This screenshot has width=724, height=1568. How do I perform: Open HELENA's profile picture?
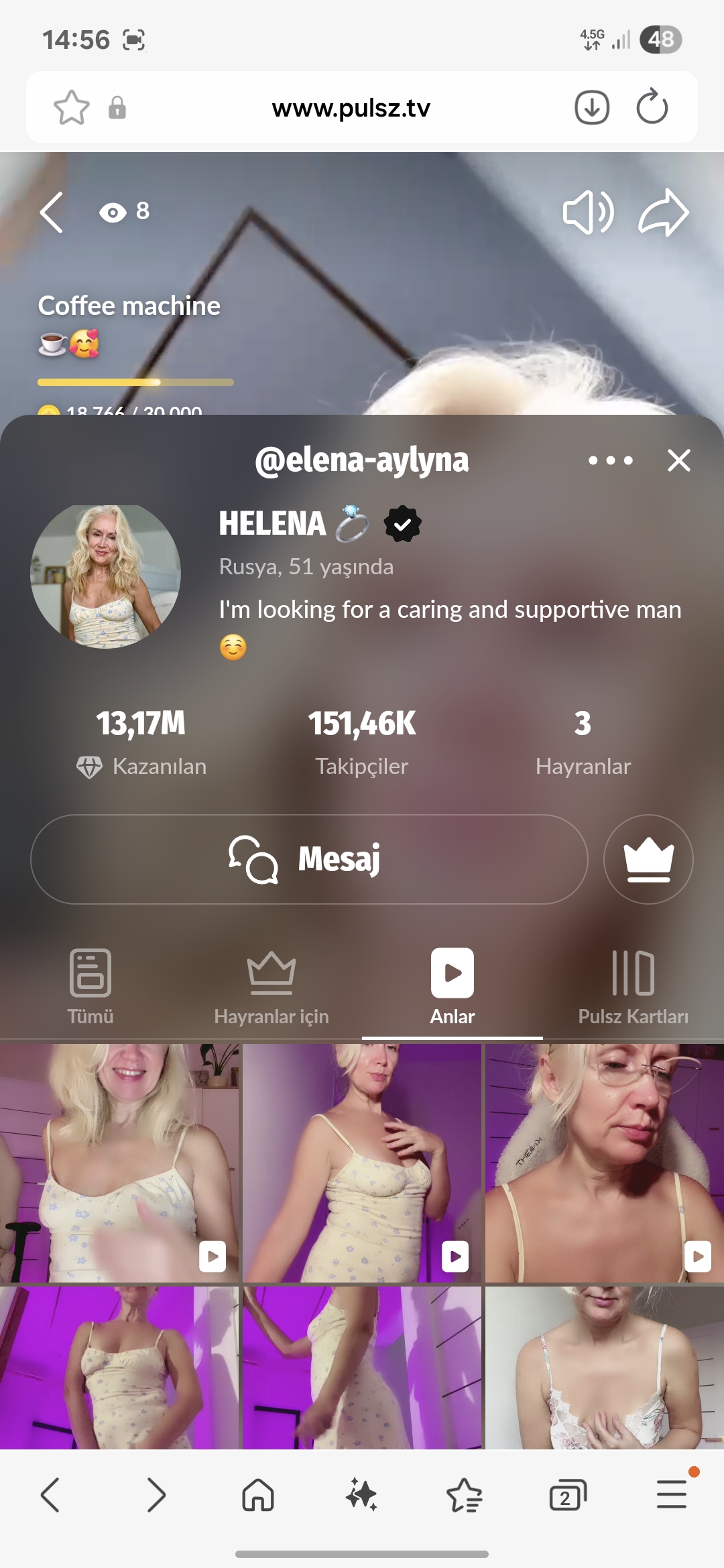[105, 577]
